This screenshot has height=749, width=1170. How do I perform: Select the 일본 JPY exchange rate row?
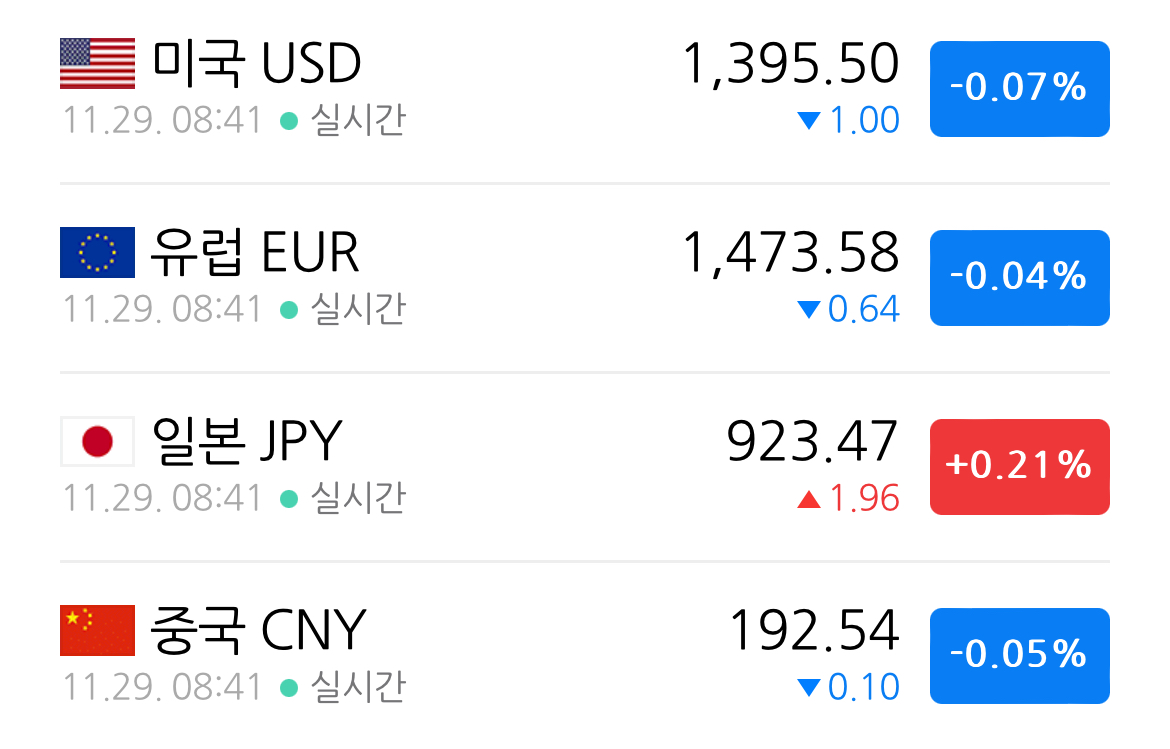[x=584, y=466]
